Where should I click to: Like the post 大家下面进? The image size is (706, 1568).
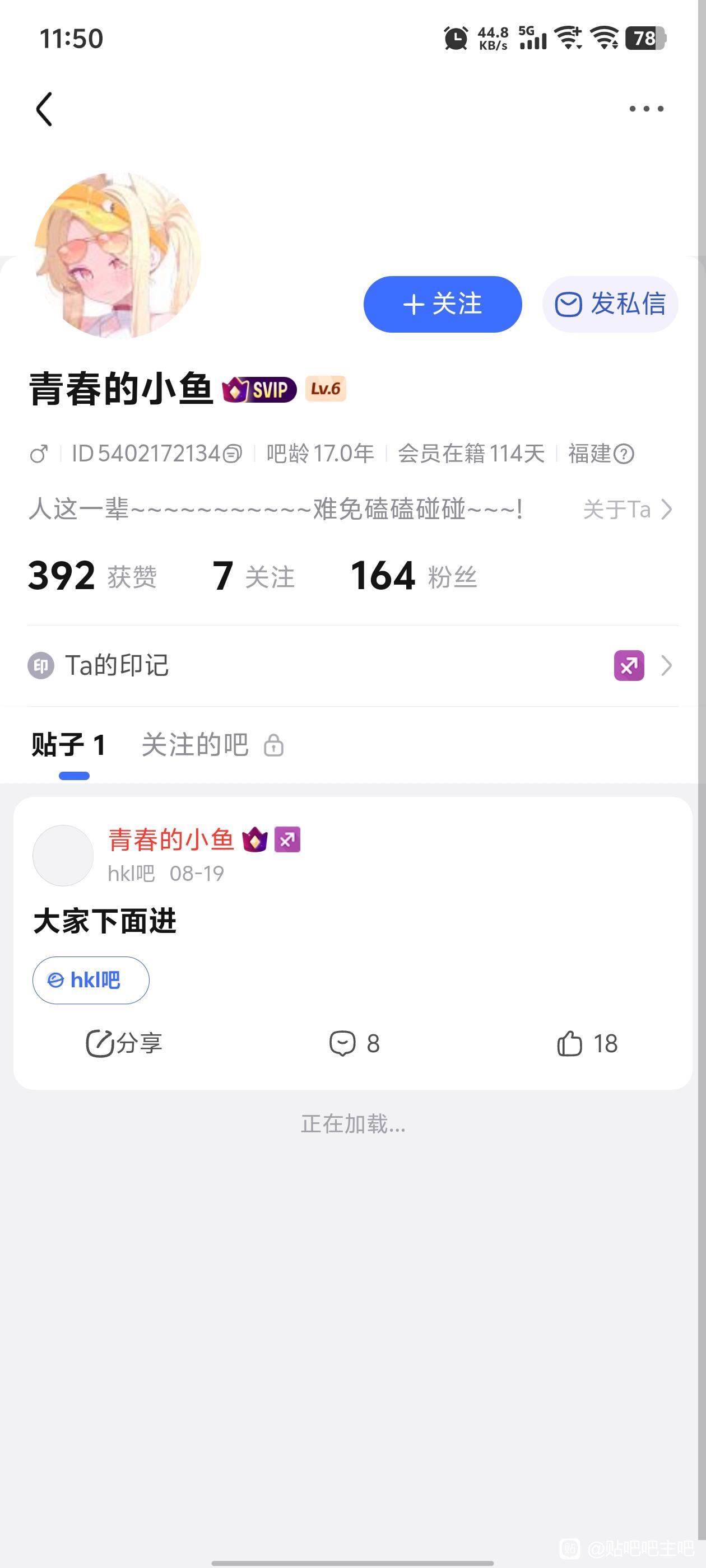pyautogui.click(x=587, y=1044)
